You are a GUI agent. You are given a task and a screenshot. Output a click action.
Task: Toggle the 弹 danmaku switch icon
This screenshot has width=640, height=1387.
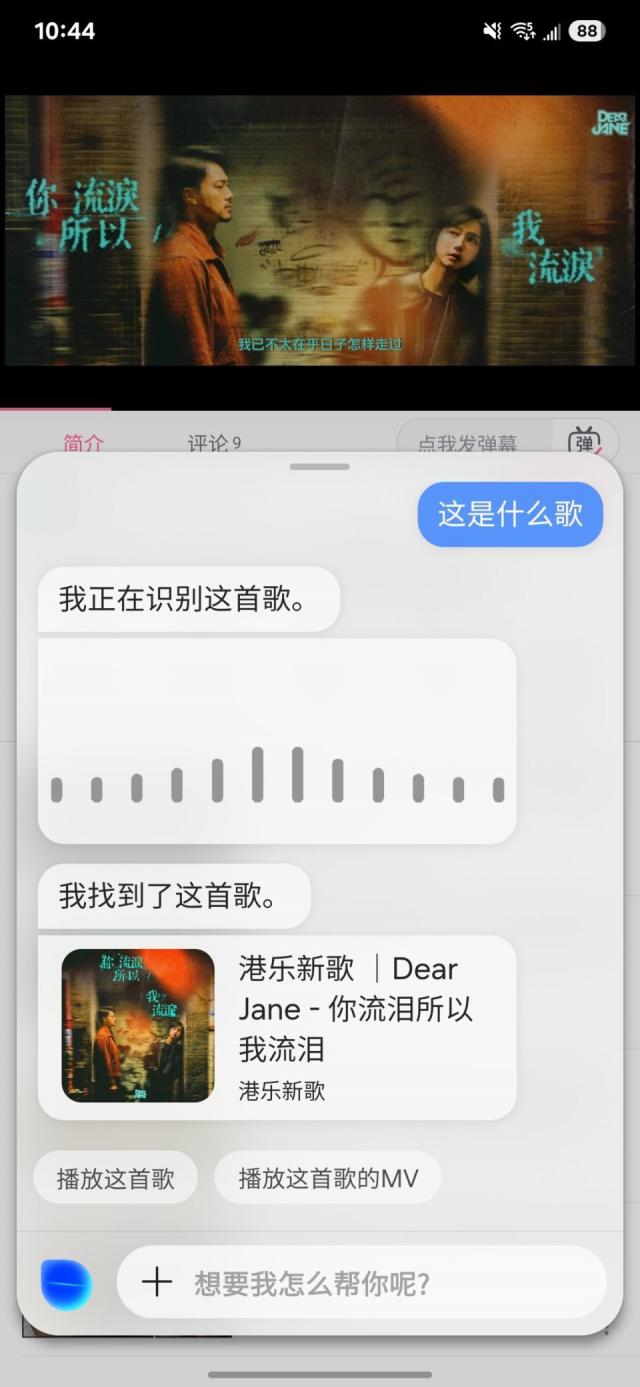[x=585, y=441]
